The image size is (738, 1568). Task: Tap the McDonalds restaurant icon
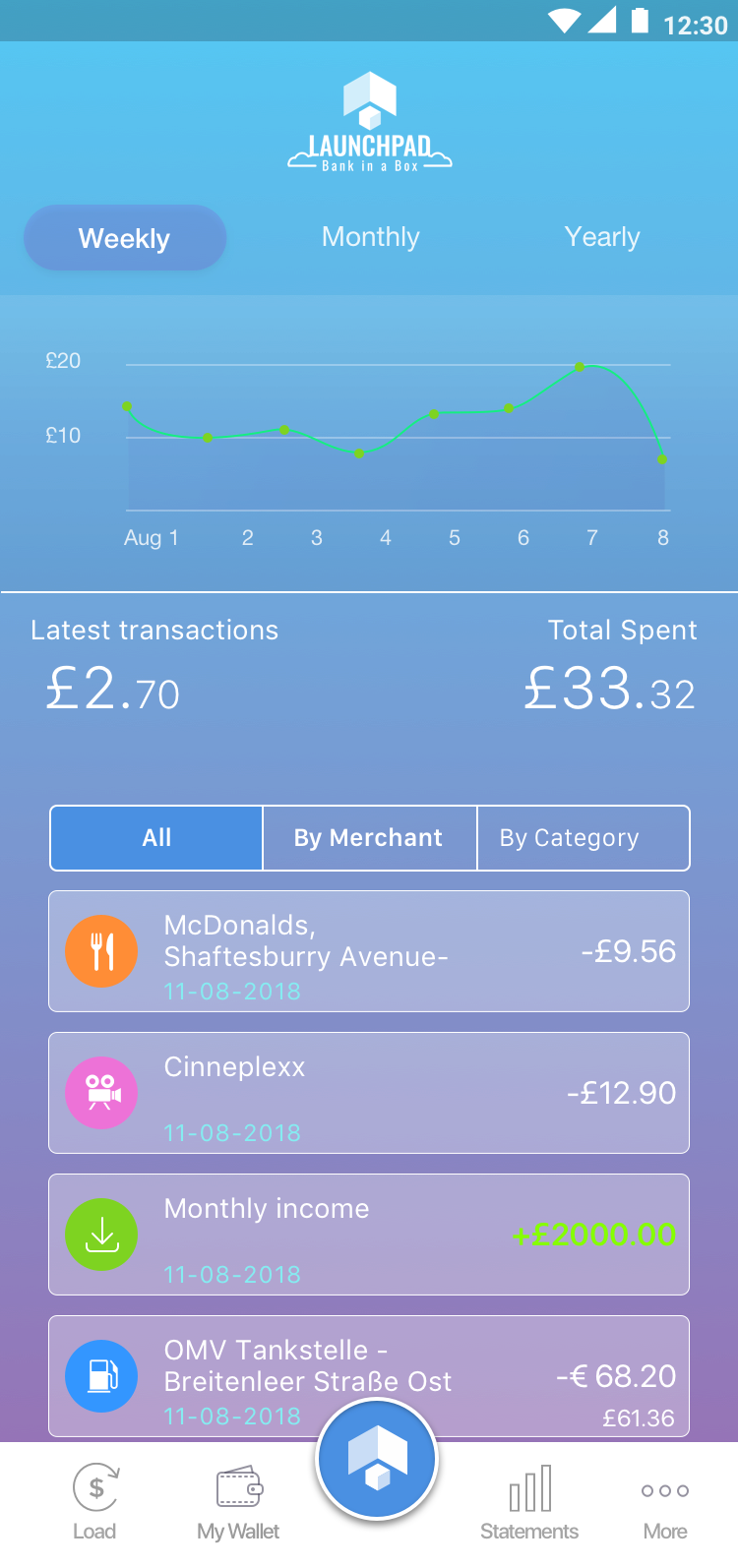101,950
